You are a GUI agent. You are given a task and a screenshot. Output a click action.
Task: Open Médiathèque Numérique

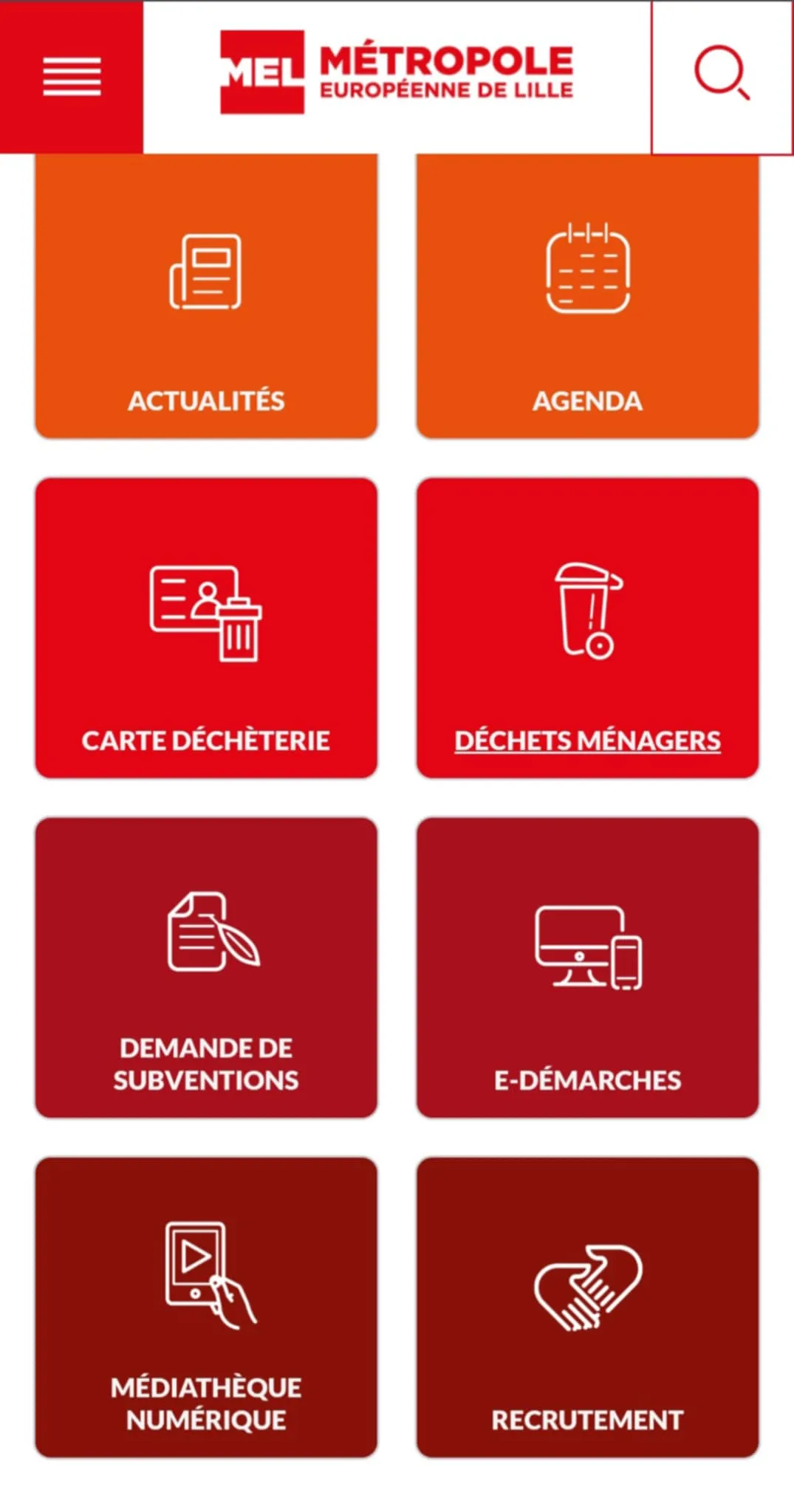coord(206,1307)
